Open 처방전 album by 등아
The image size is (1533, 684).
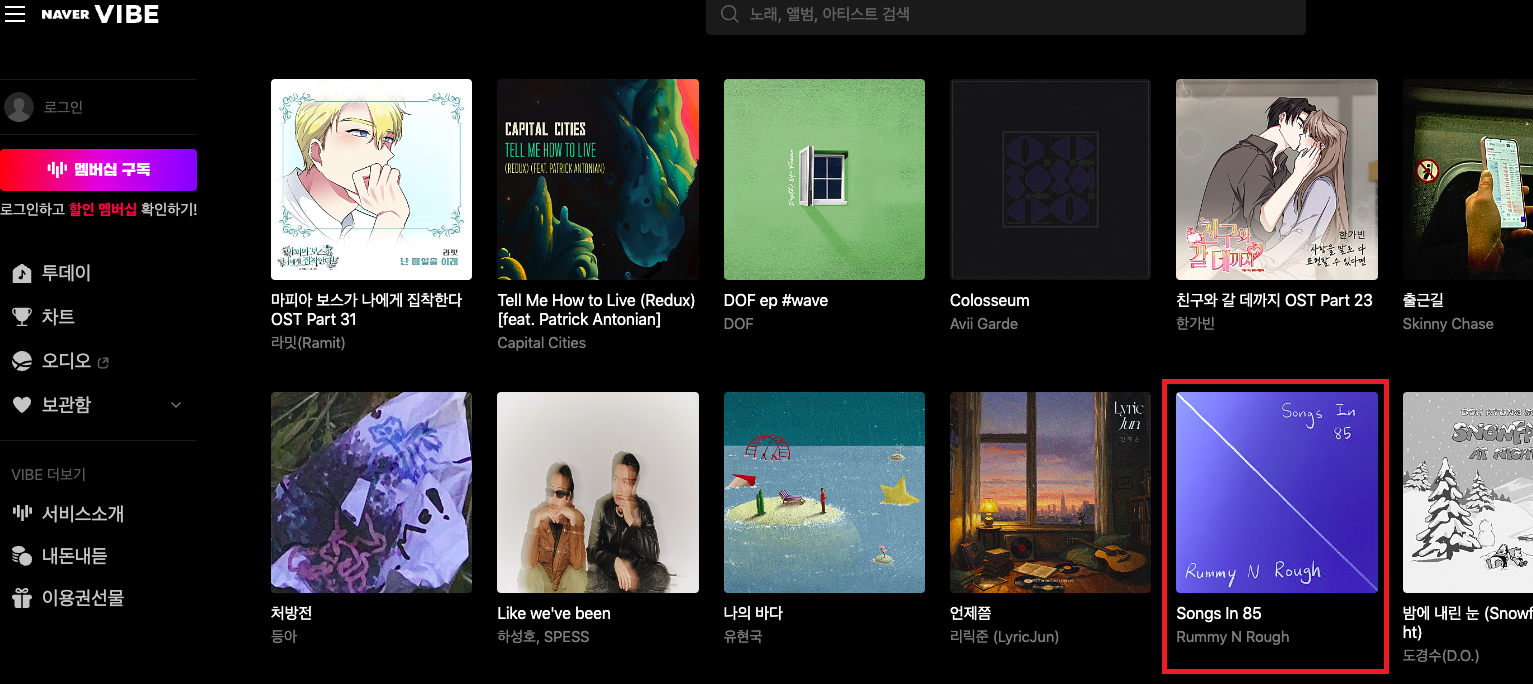click(372, 493)
